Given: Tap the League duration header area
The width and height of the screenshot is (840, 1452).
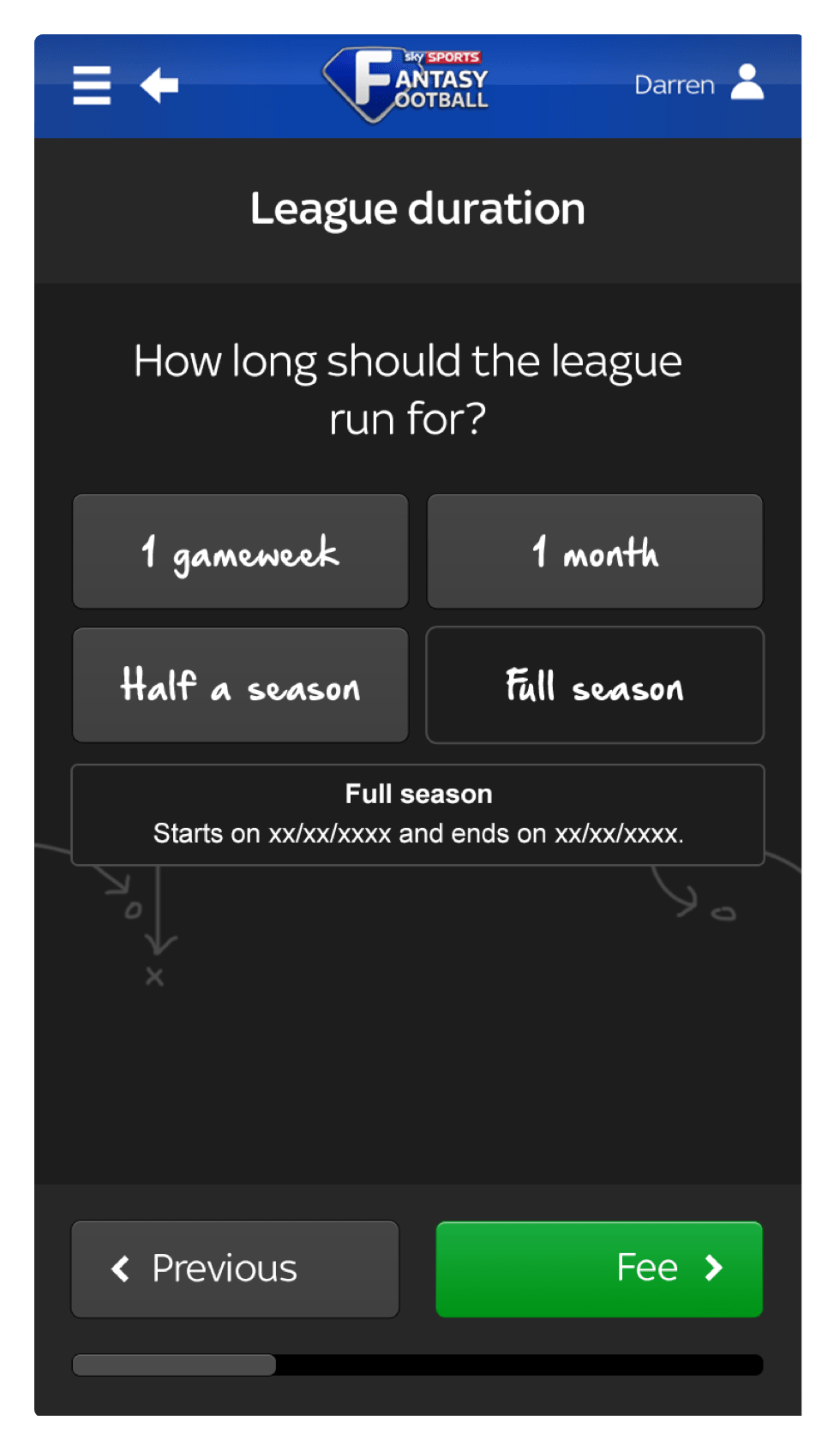Looking at the screenshot, I should pyautogui.click(x=417, y=207).
